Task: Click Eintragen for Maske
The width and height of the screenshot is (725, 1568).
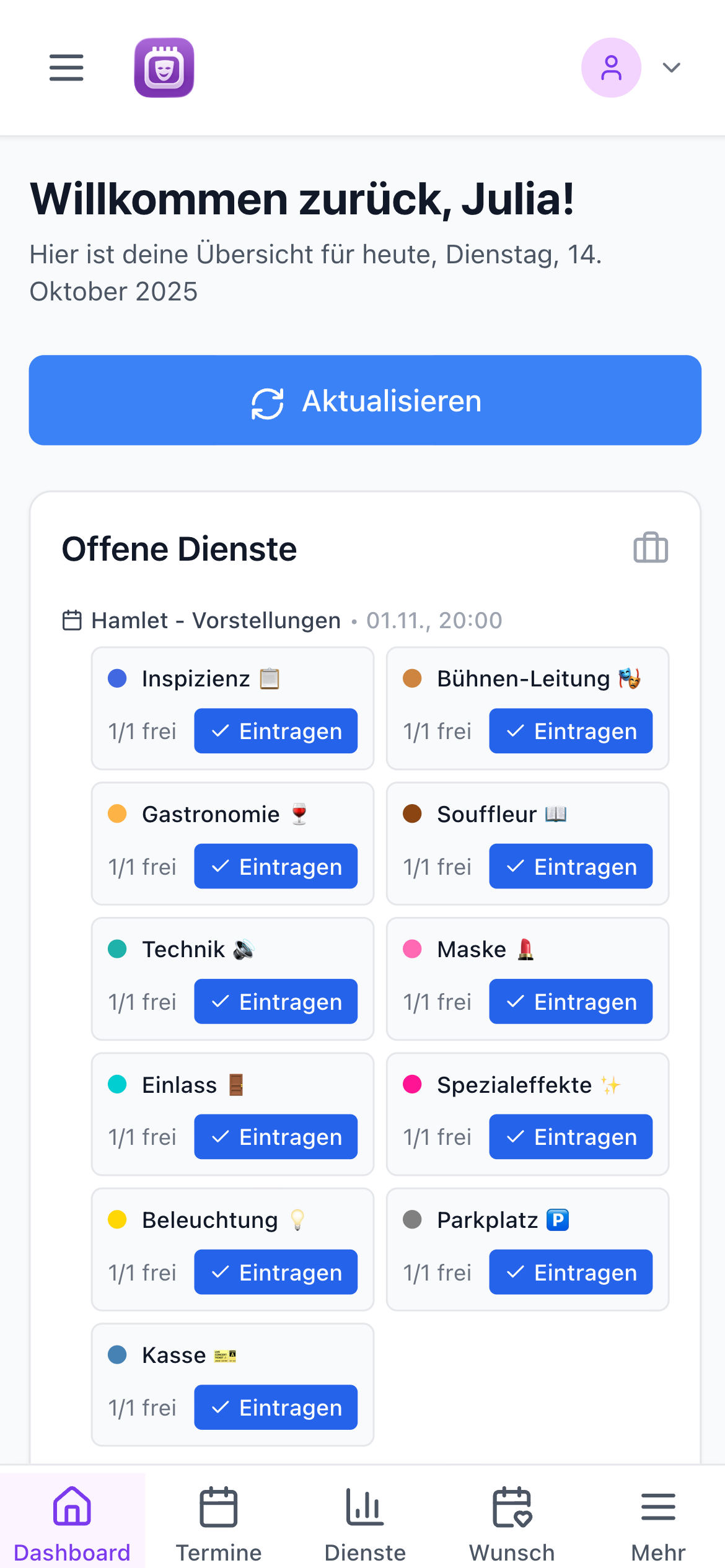Action: [570, 1002]
